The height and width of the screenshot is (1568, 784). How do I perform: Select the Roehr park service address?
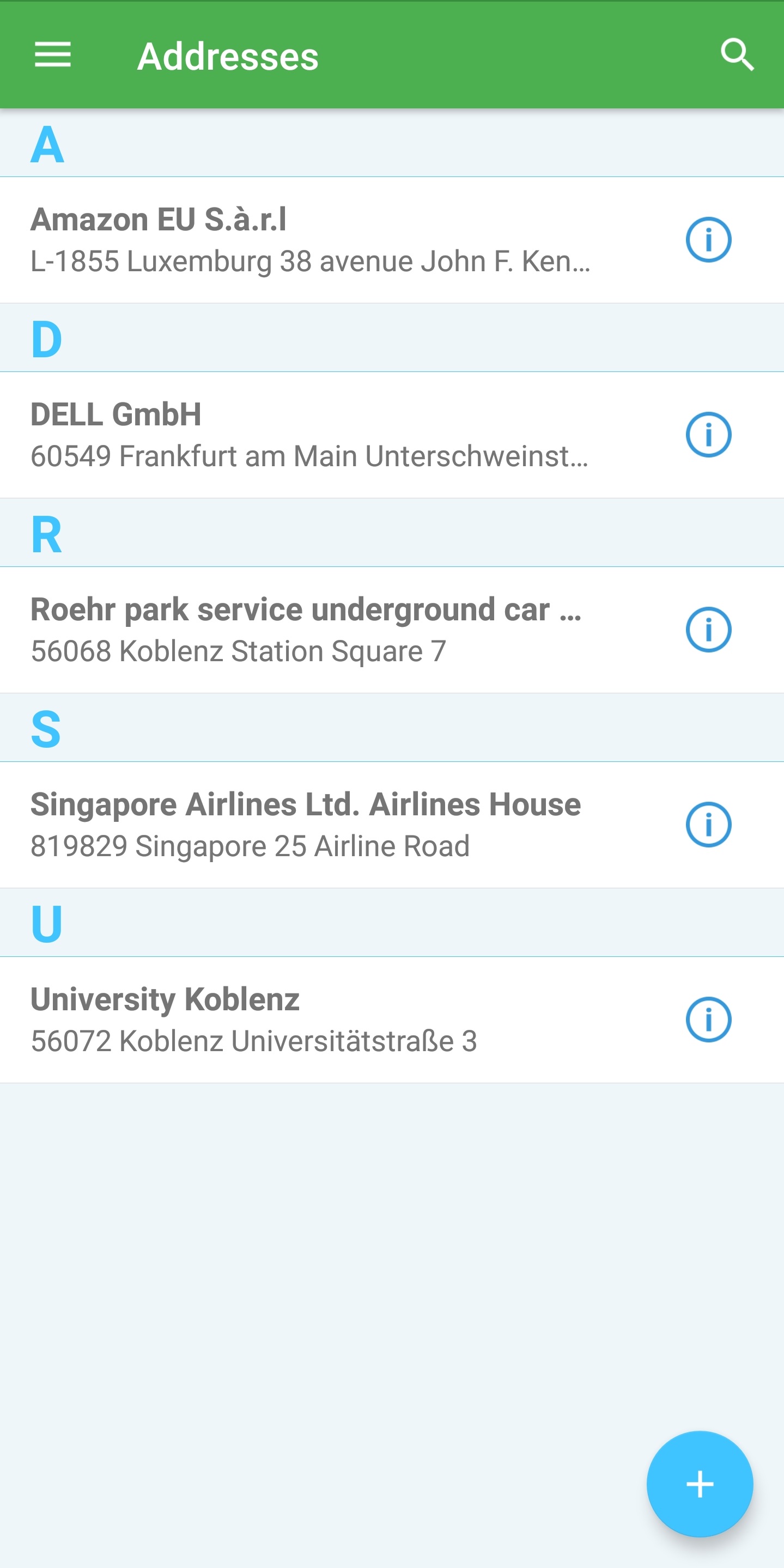(311, 630)
